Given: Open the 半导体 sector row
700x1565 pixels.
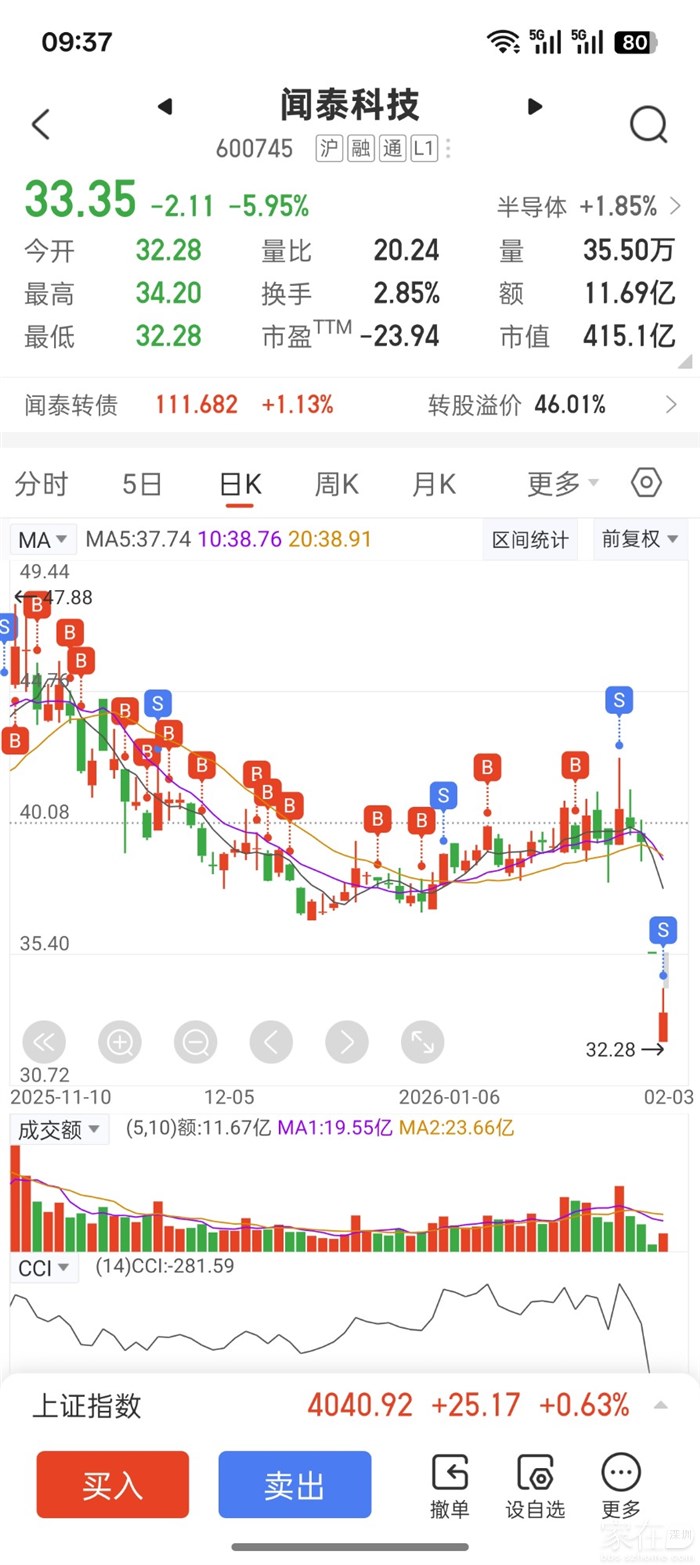Looking at the screenshot, I should (x=590, y=207).
